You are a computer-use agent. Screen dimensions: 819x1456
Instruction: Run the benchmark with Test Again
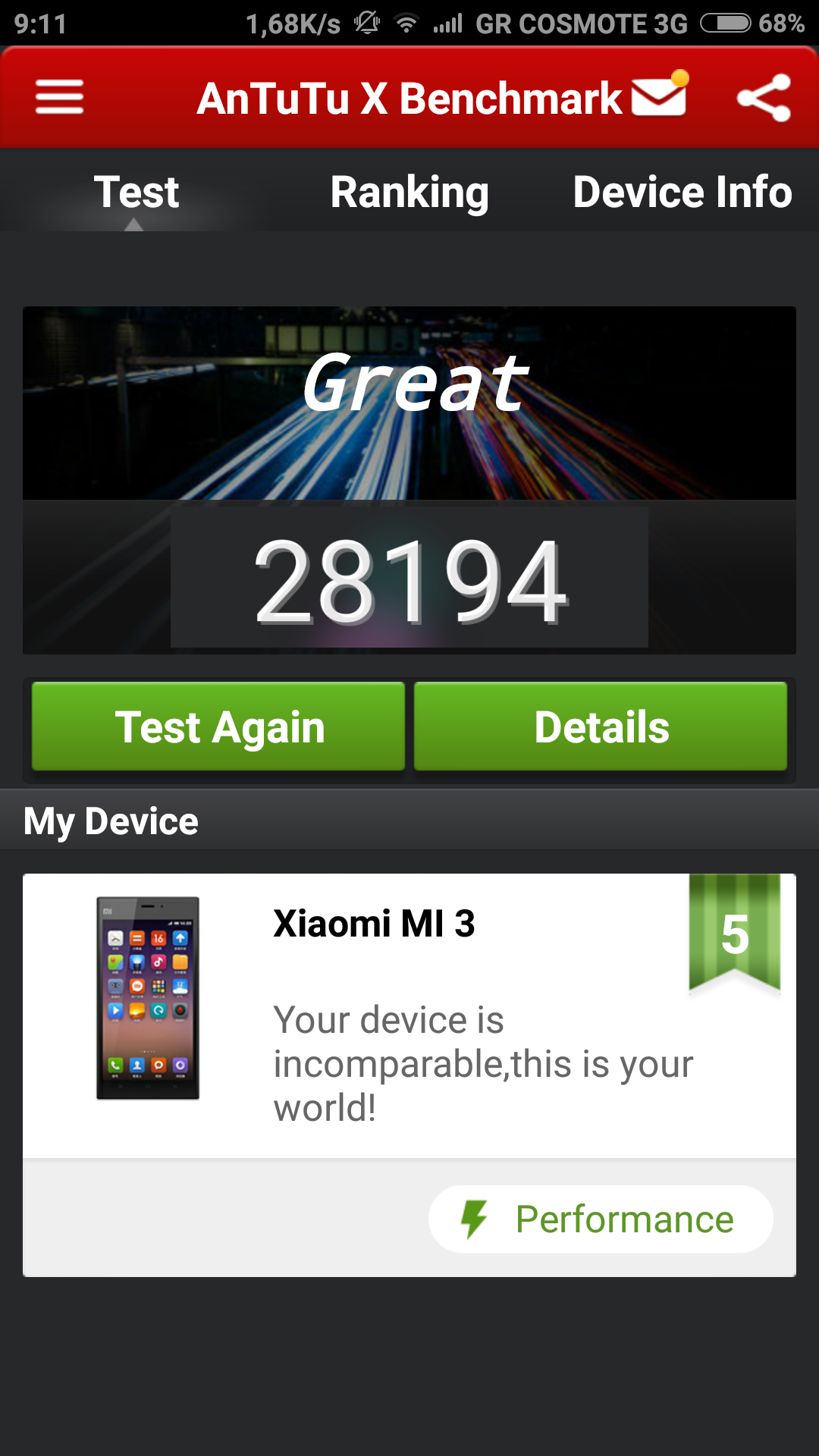[218, 726]
